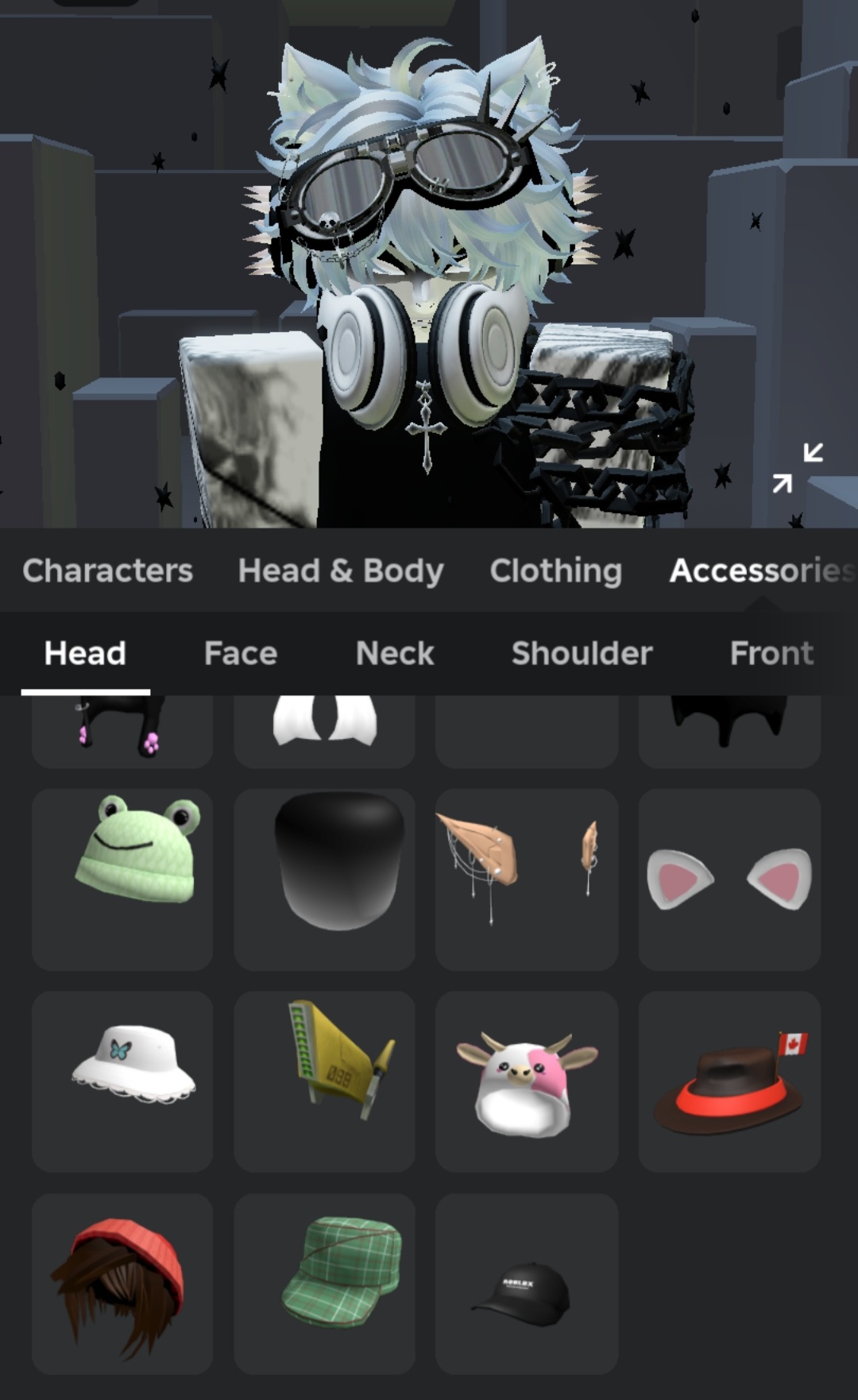
Task: Equip the pink cow hood
Action: pyautogui.click(x=527, y=1081)
